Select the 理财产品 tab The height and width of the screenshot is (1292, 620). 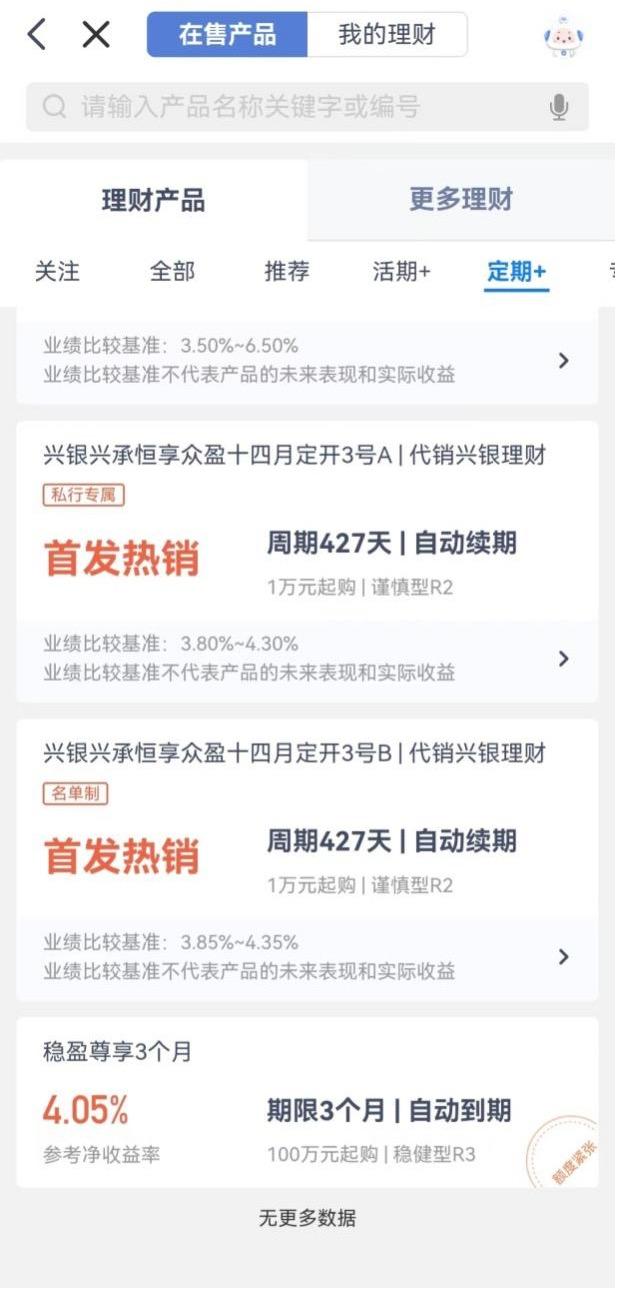[x=154, y=200]
